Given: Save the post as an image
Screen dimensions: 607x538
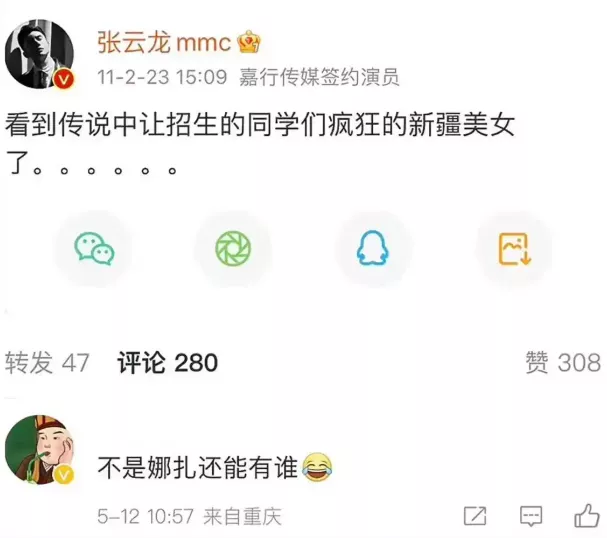Looking at the screenshot, I should click(x=513, y=248).
